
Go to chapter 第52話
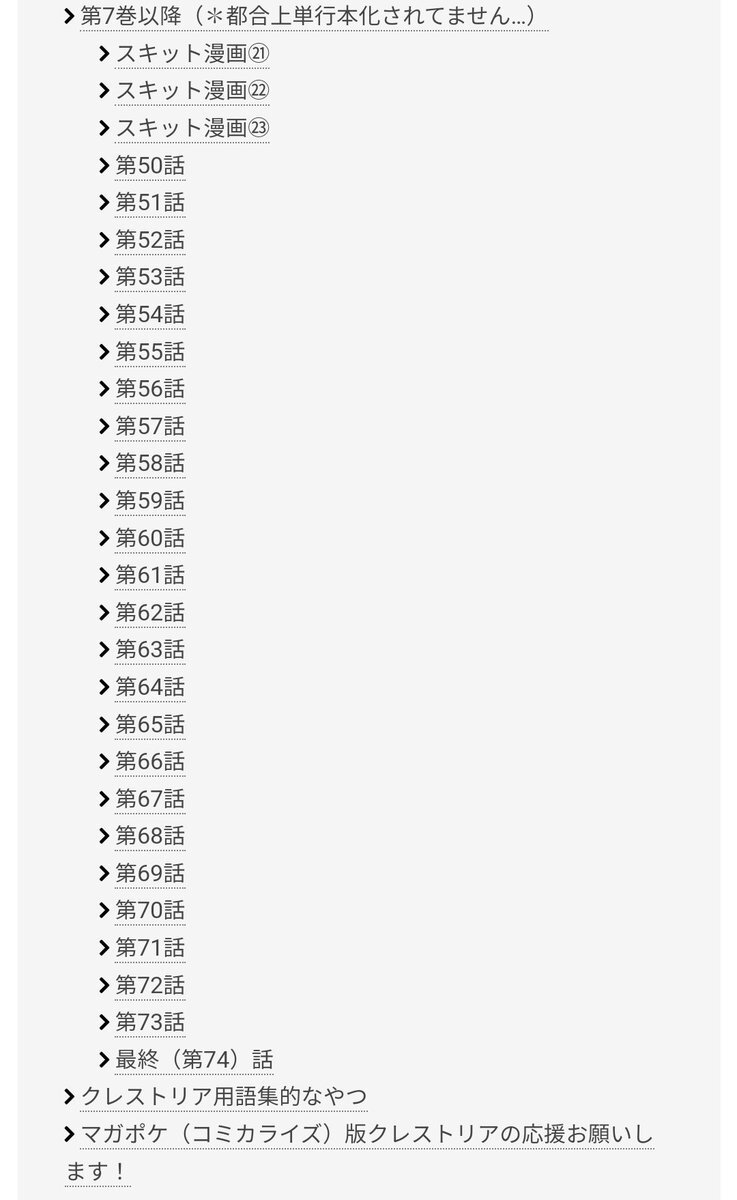(150, 240)
